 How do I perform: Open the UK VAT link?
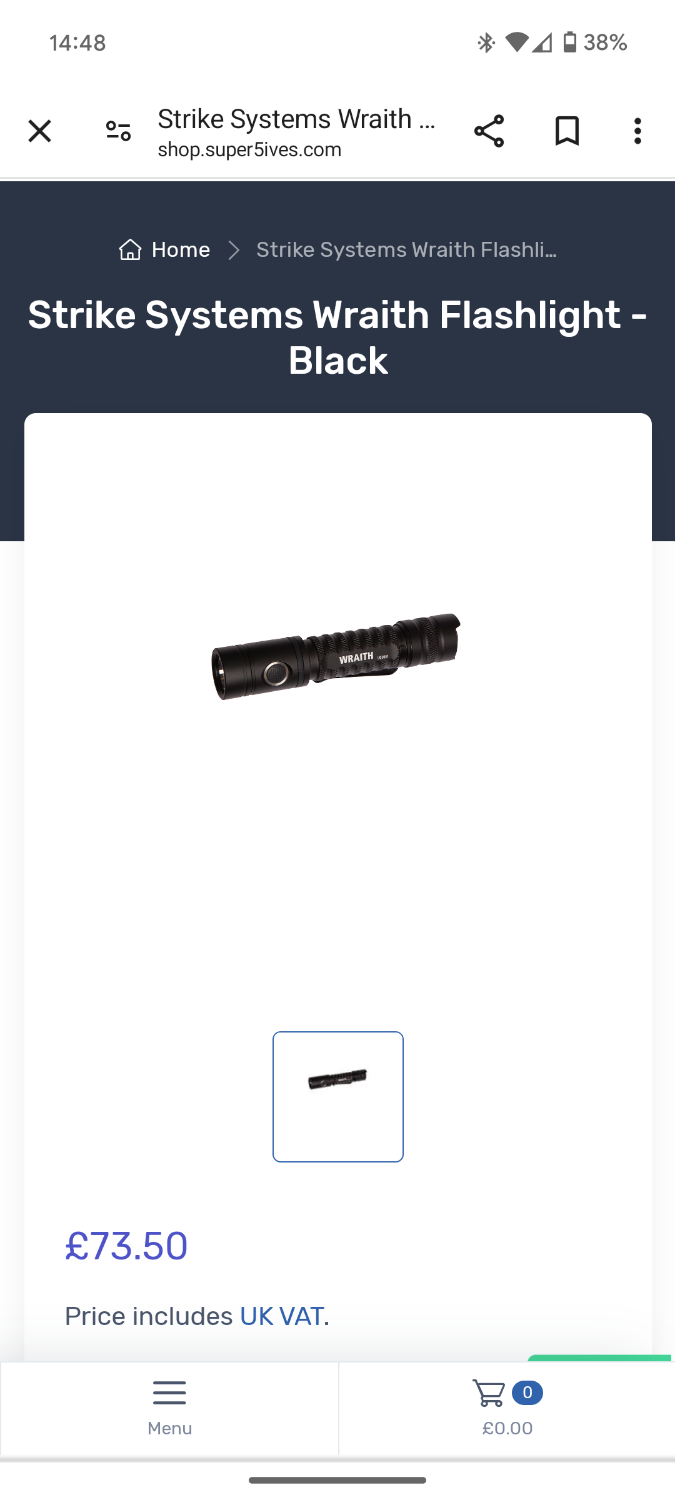[x=281, y=1316]
